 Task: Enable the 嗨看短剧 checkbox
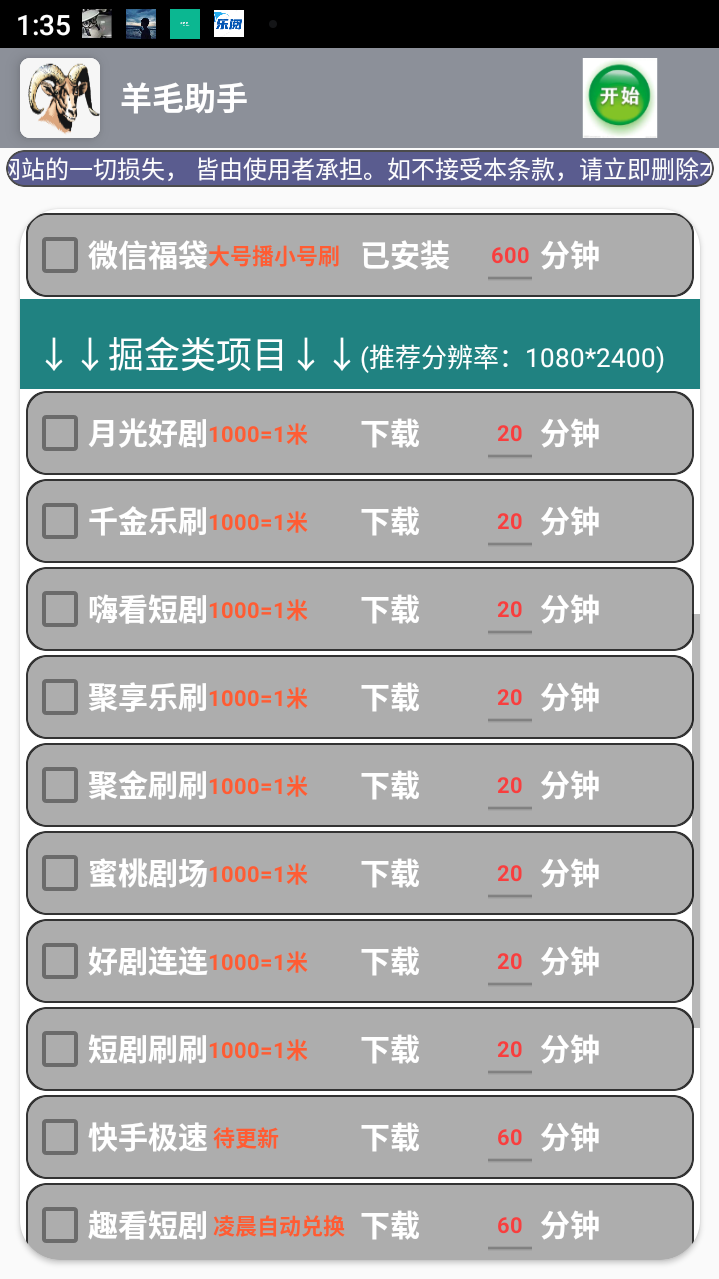60,609
